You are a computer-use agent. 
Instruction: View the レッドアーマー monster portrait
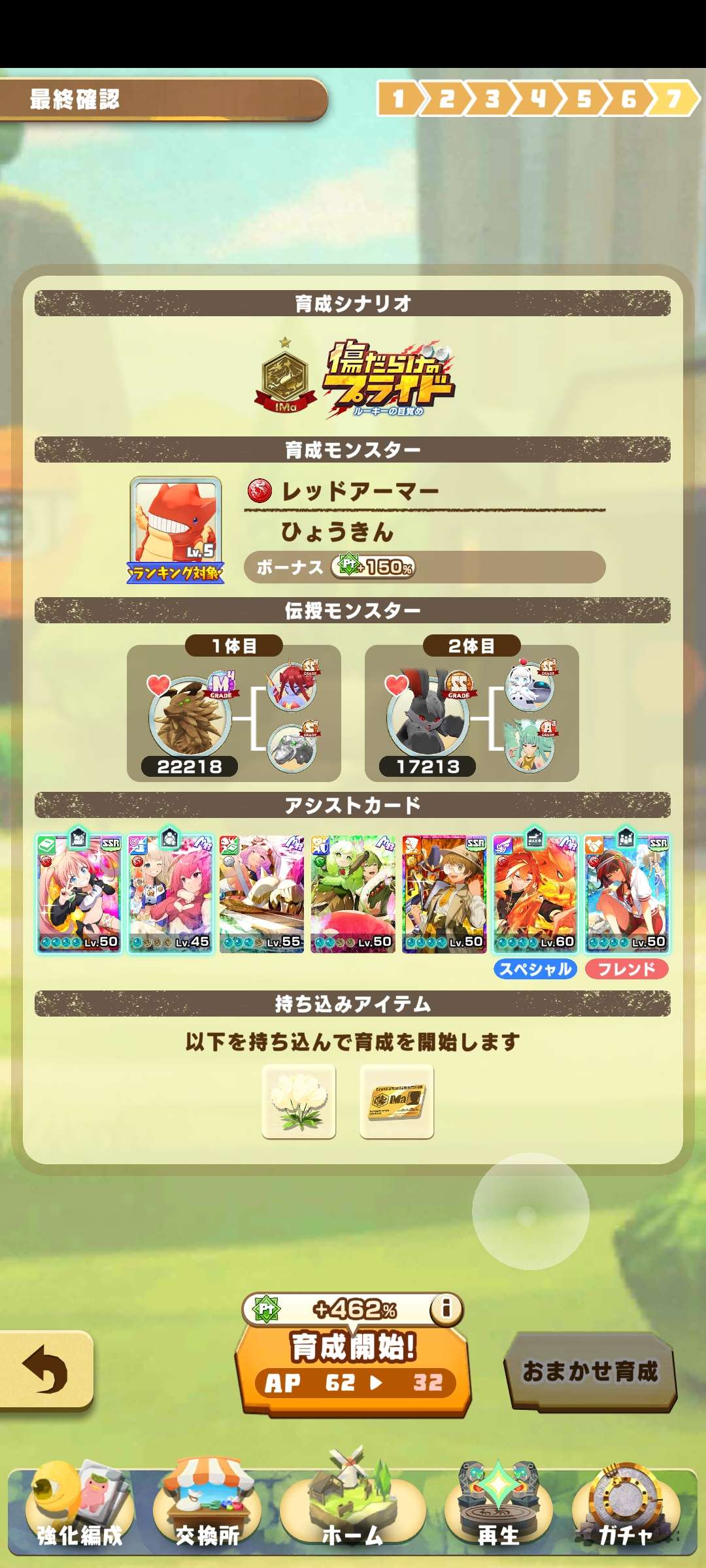[175, 527]
